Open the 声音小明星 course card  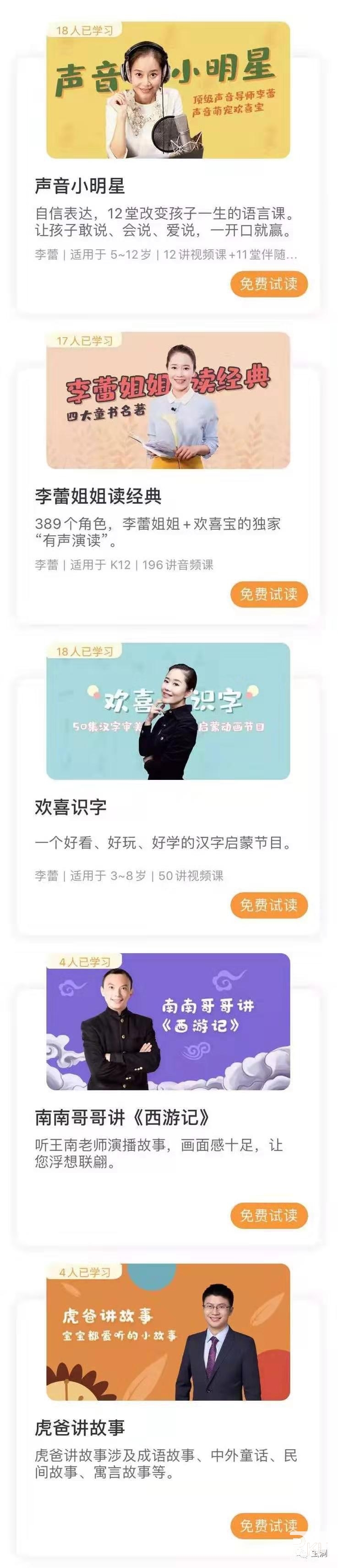coord(168,90)
